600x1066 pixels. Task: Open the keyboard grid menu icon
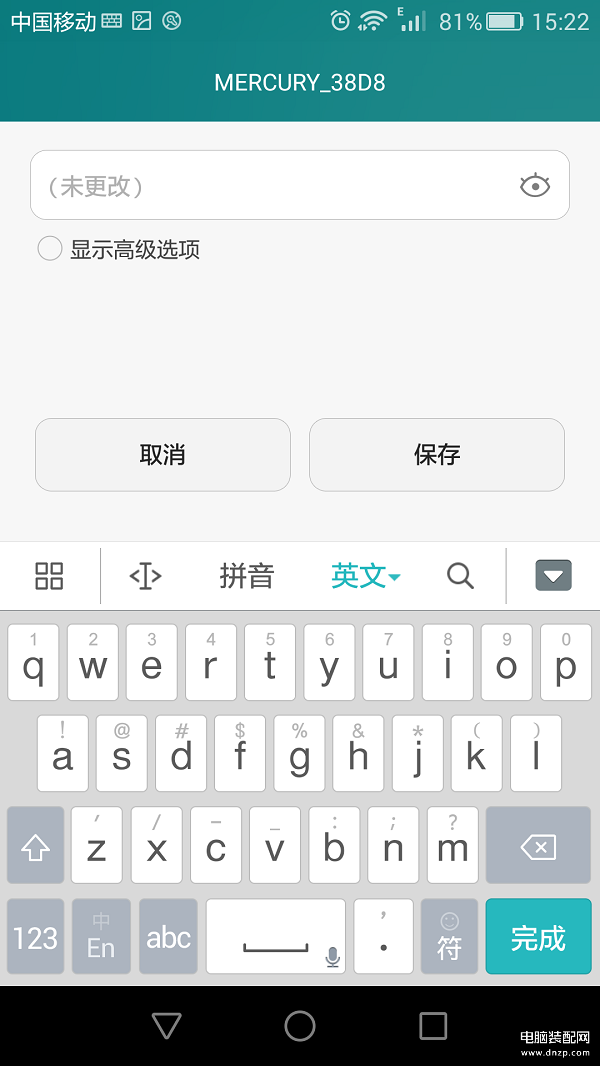[49, 576]
